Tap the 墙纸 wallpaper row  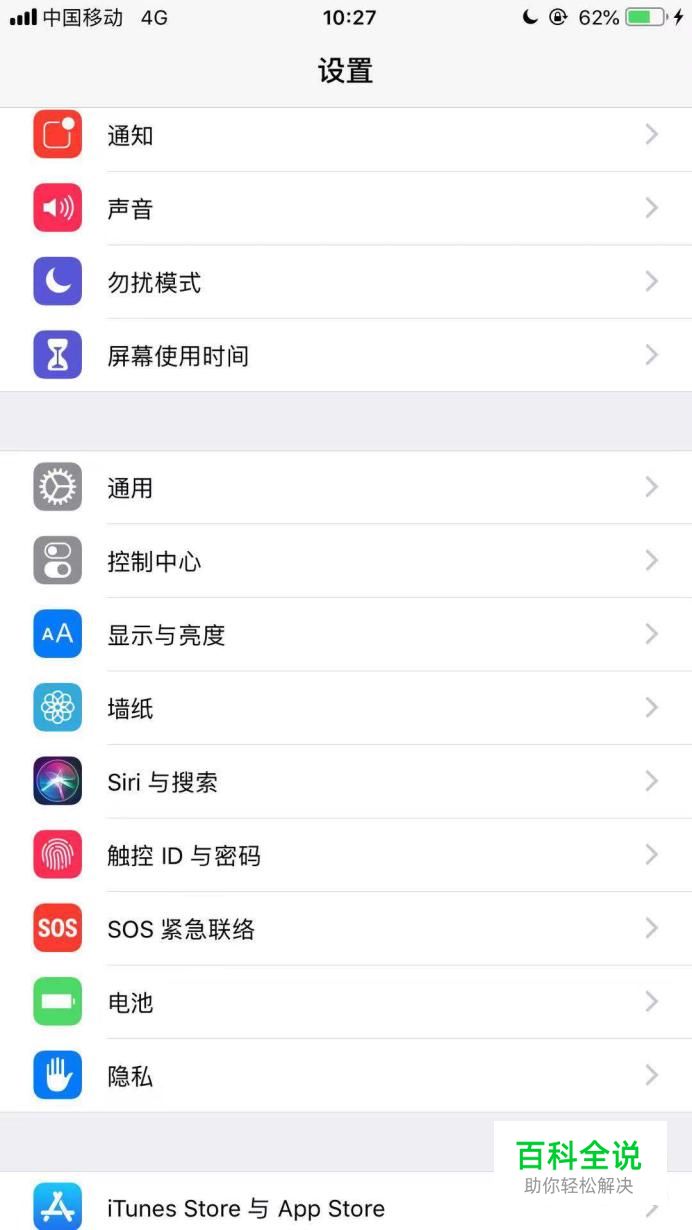(x=345, y=709)
